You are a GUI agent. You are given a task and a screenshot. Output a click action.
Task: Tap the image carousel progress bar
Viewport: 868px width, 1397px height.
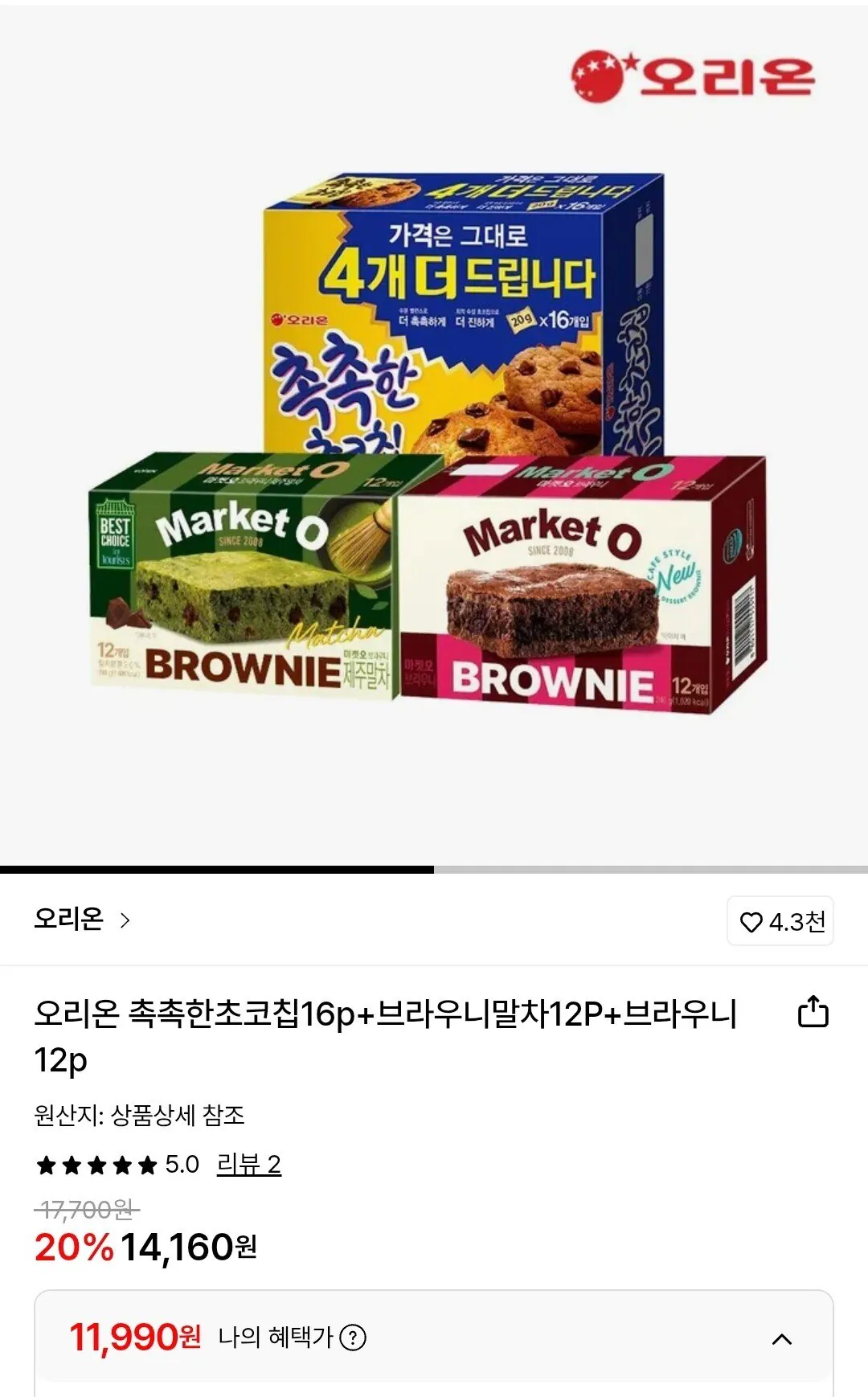pyautogui.click(x=217, y=869)
